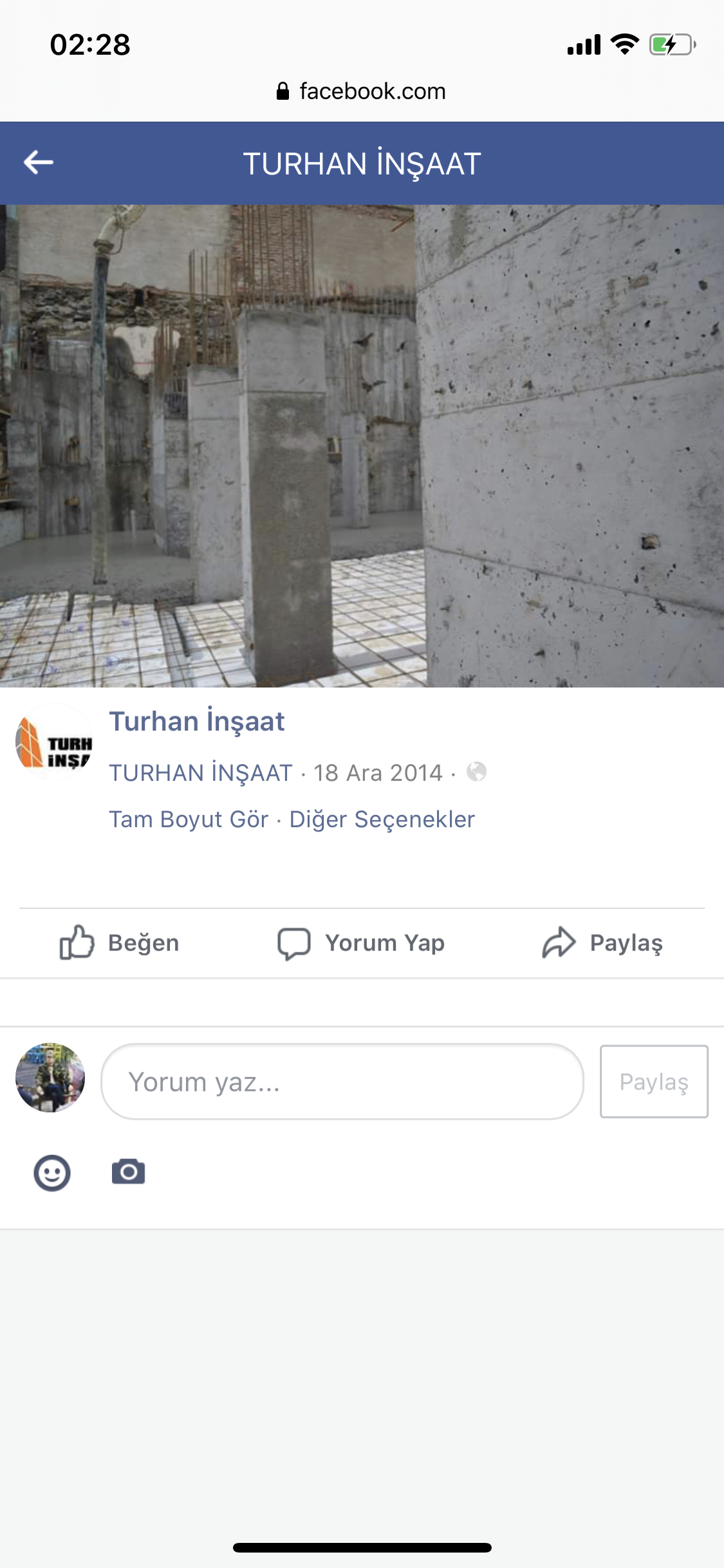Tap Tam Boyut Gör link
Image resolution: width=724 pixels, height=1568 pixels.
[x=188, y=819]
